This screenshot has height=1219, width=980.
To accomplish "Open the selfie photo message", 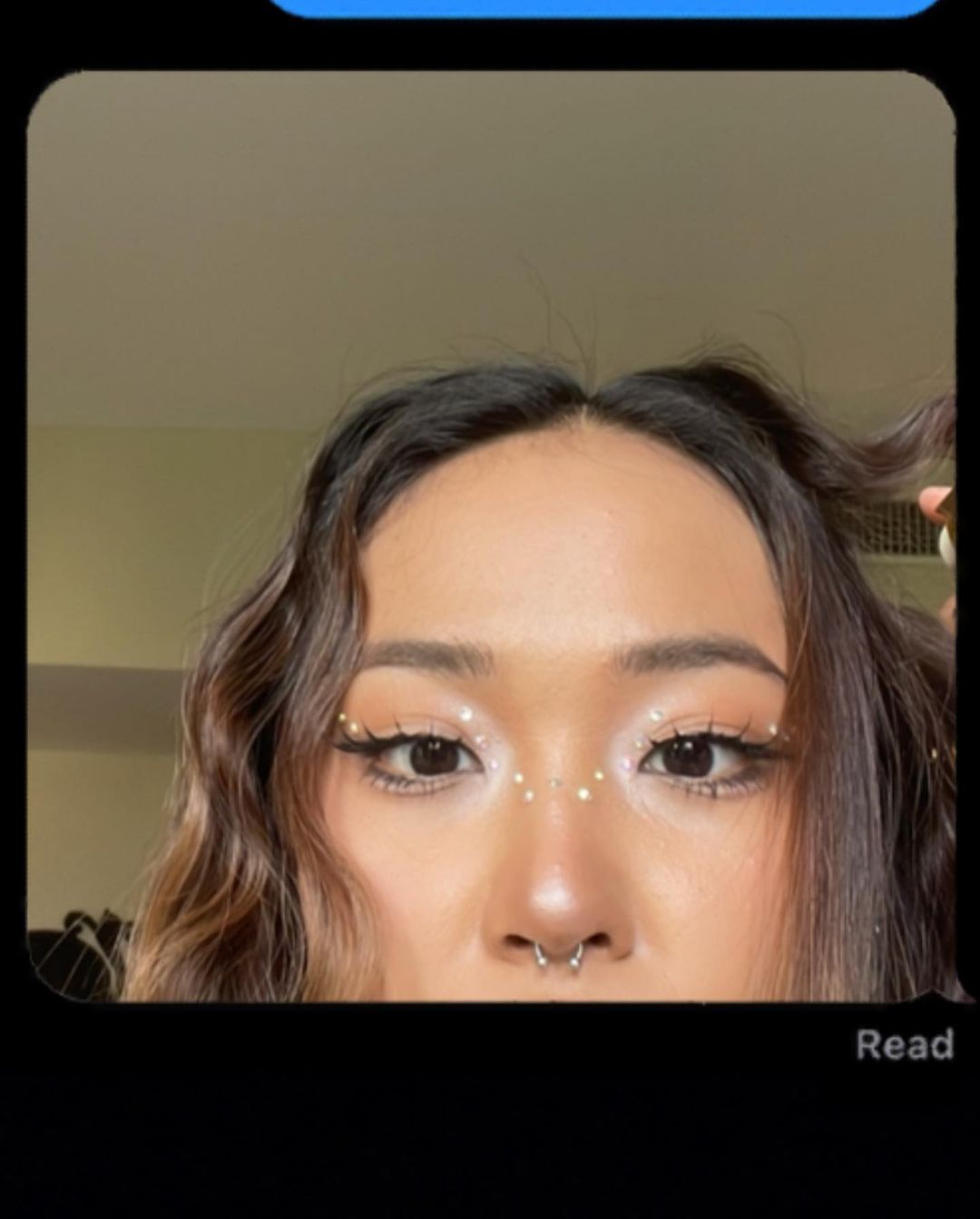I will point(490,536).
